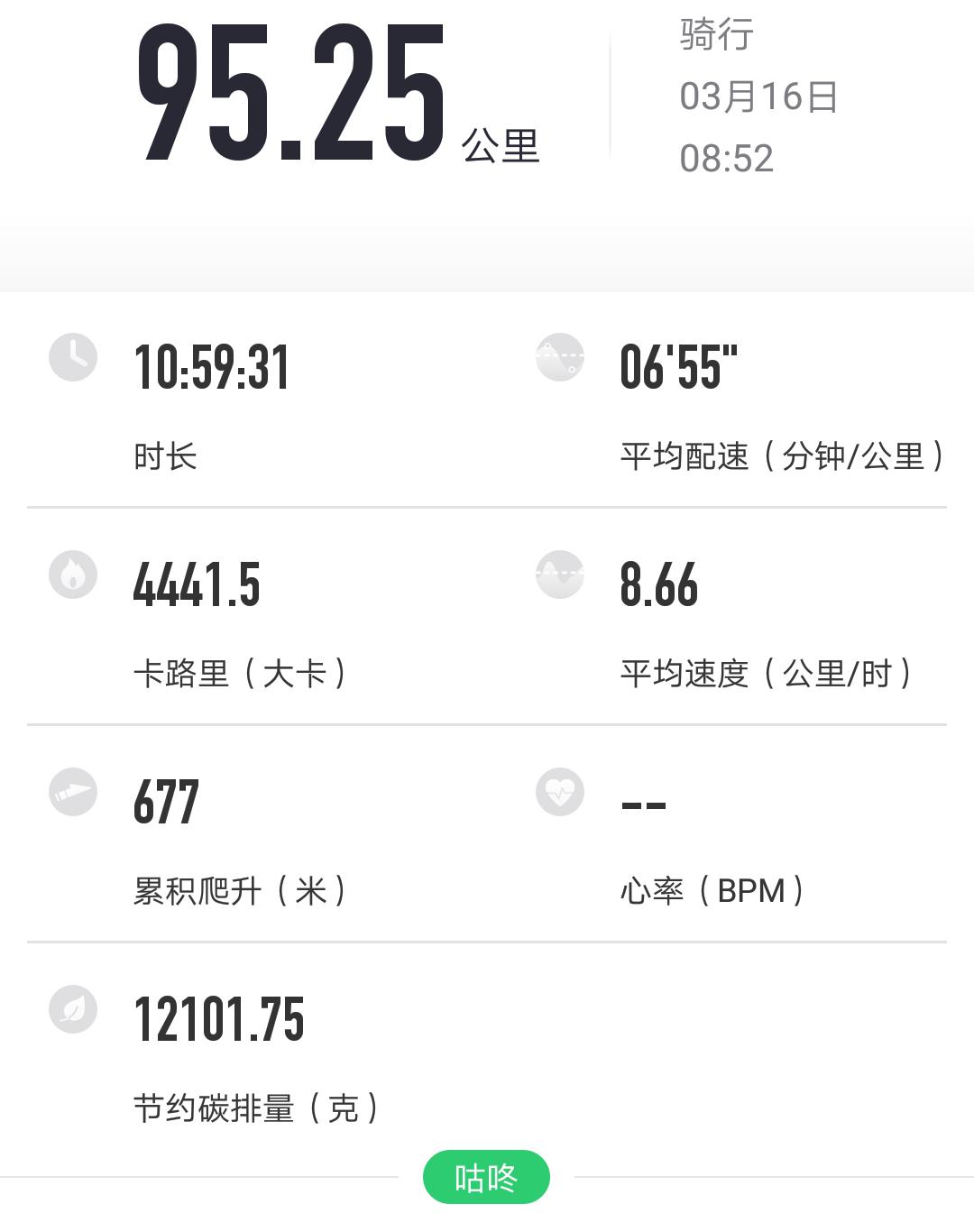Tap the average speed icon
Screen dimensions: 974x1232
[559, 575]
